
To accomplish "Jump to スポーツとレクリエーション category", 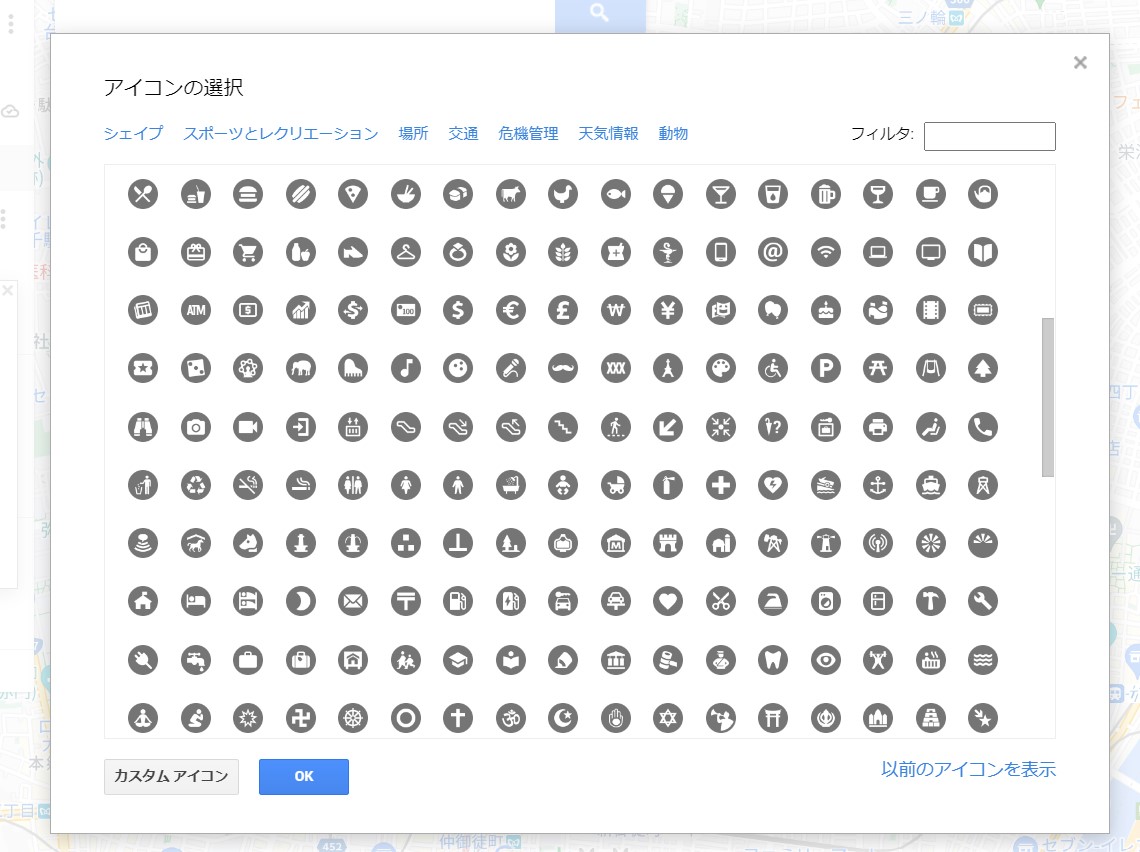I will [280, 133].
